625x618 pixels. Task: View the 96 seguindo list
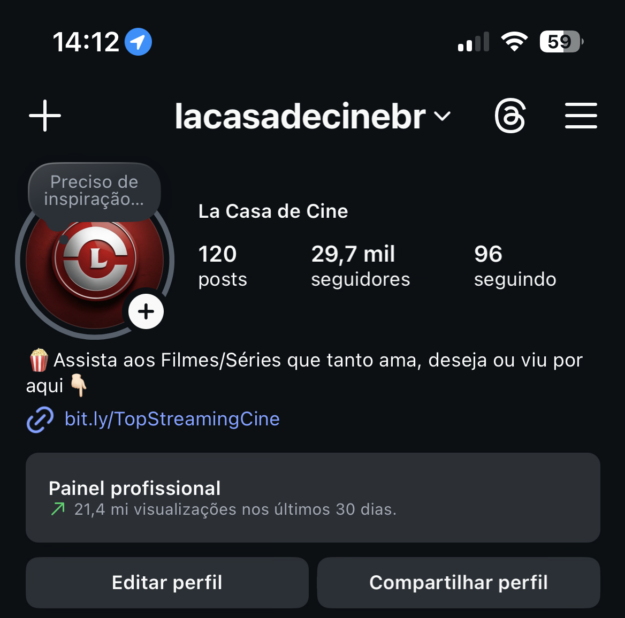pyautogui.click(x=514, y=266)
